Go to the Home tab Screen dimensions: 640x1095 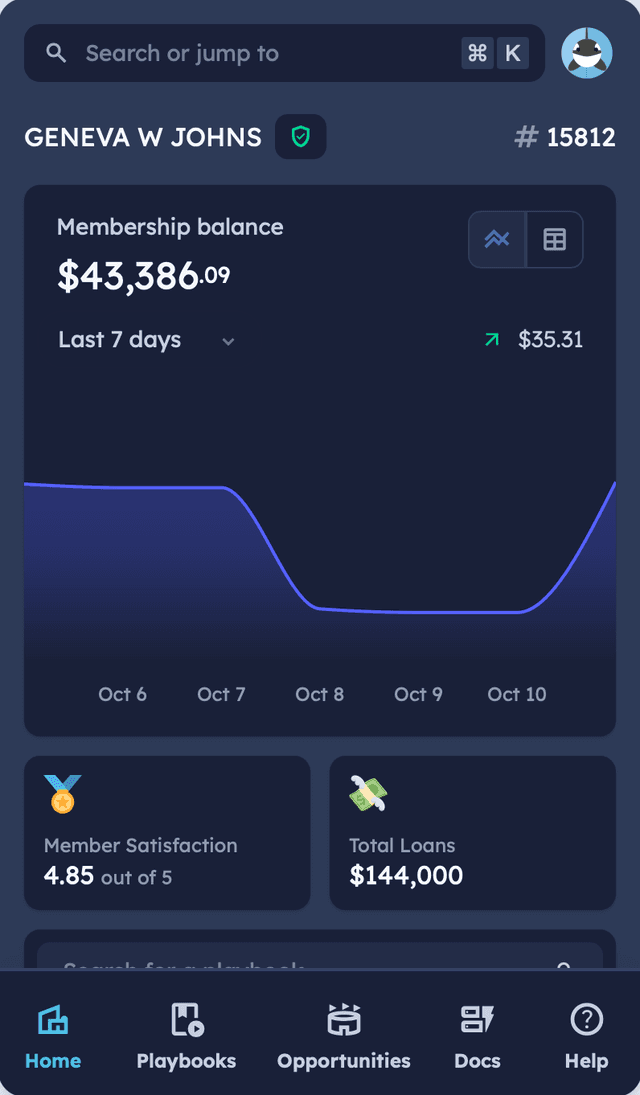point(53,1037)
